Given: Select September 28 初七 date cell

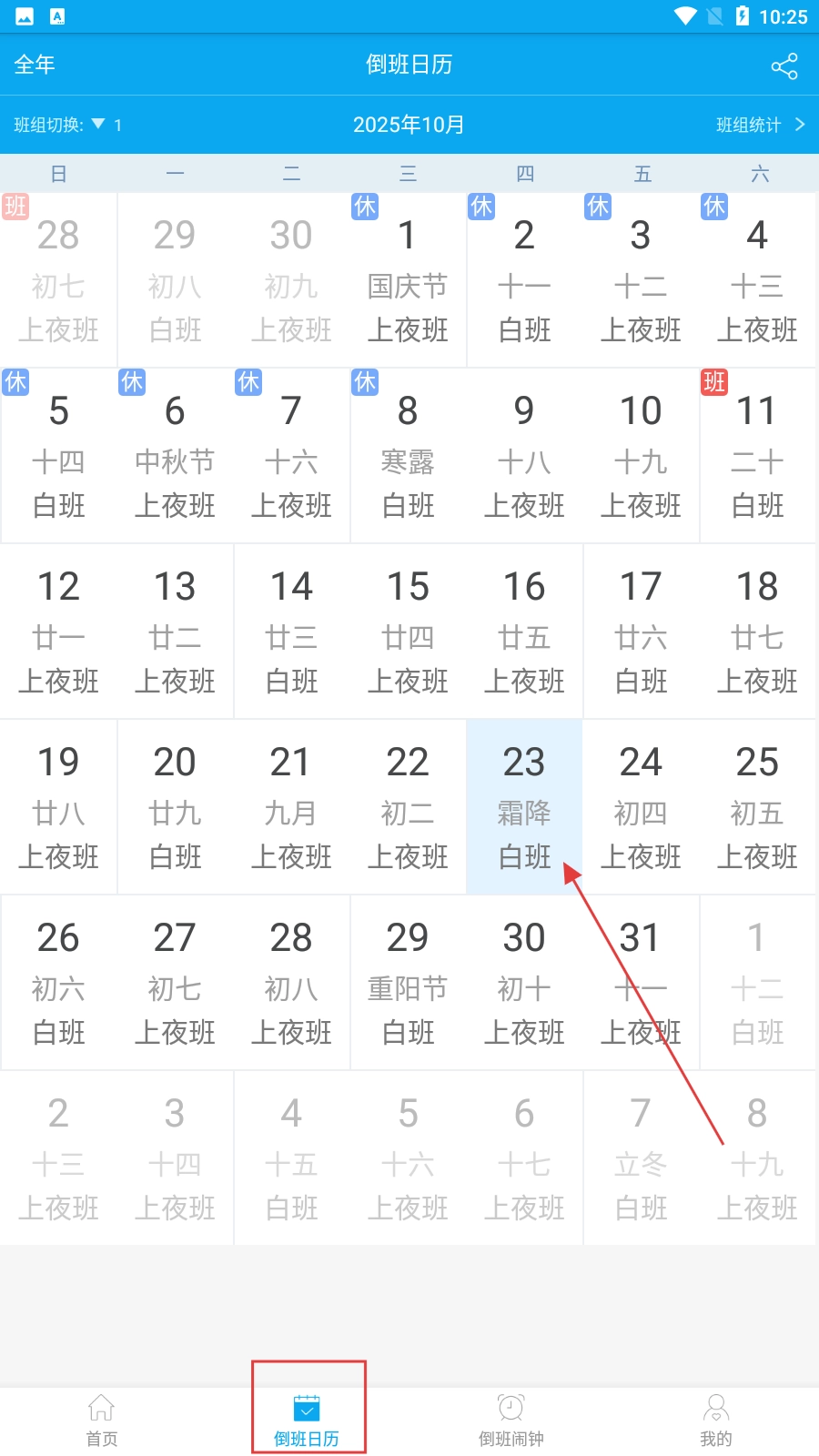Looking at the screenshot, I should point(58,280).
